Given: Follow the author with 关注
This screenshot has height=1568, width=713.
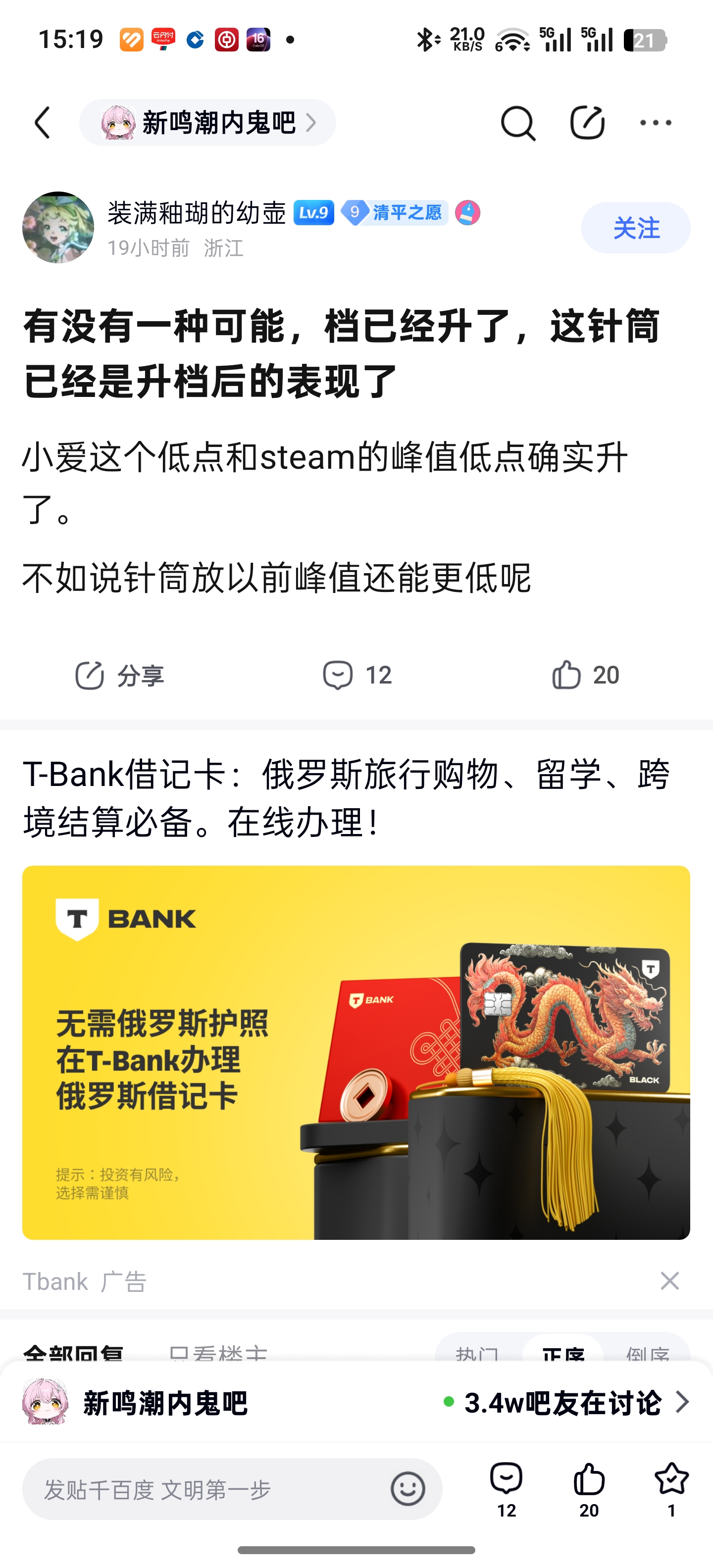Looking at the screenshot, I should click(636, 228).
